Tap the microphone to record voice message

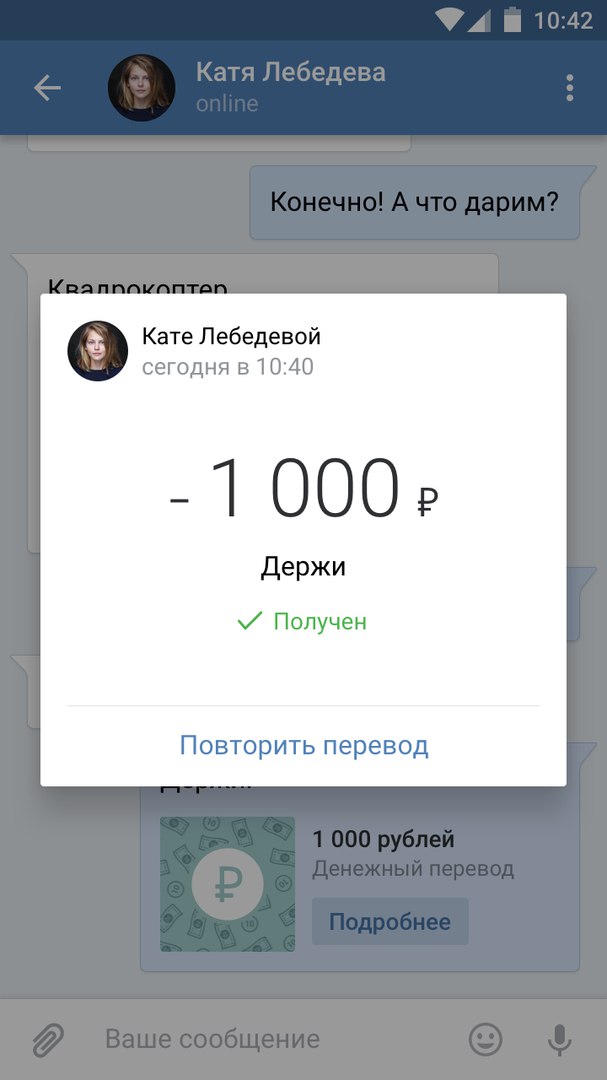tap(560, 1040)
